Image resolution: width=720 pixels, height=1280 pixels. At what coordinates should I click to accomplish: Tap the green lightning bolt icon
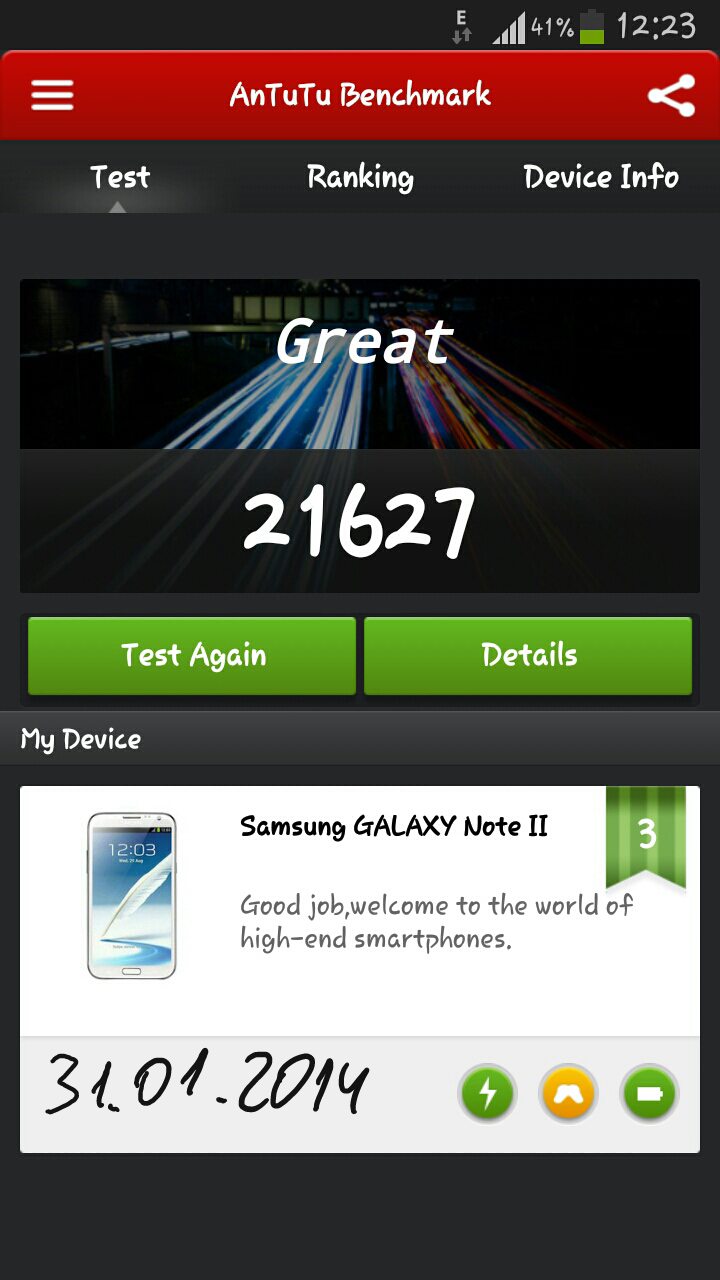(x=487, y=1093)
